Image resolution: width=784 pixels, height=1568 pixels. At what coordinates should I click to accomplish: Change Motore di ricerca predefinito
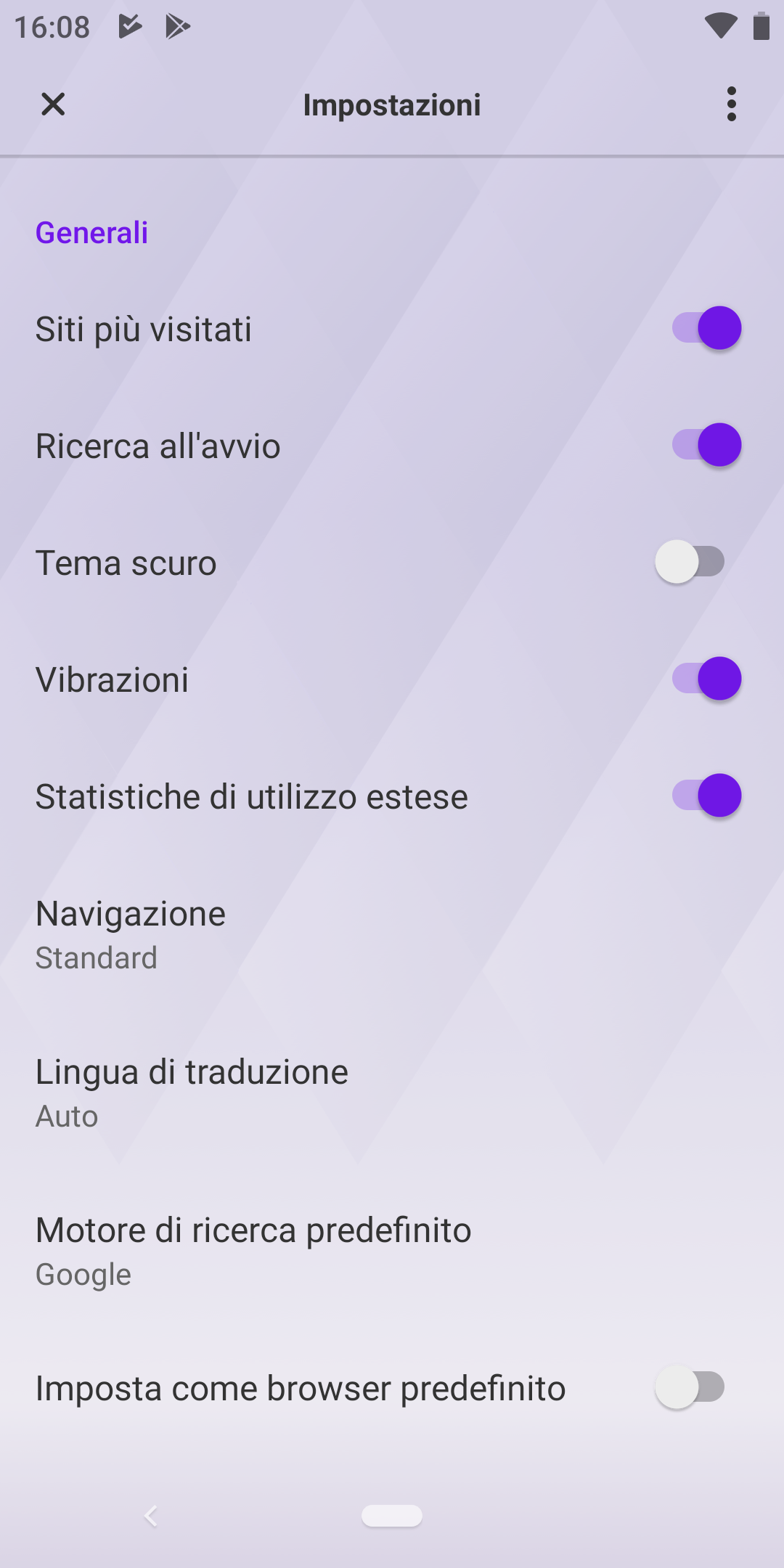click(392, 1251)
